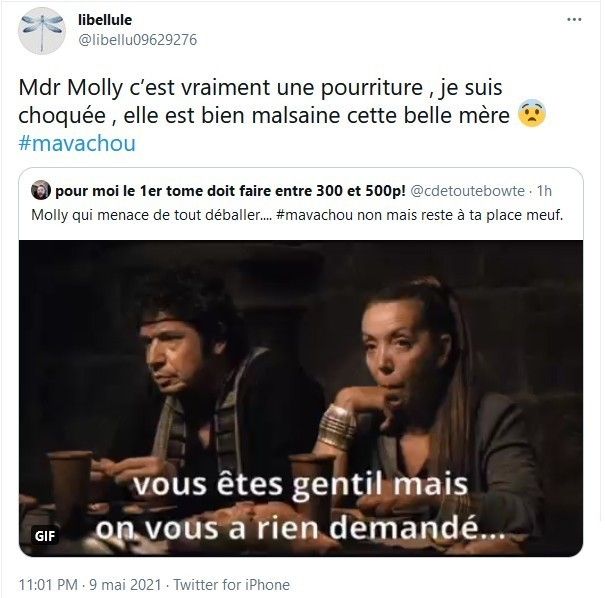Open the #mavachou hashtag in libellule's tweet

77,143
